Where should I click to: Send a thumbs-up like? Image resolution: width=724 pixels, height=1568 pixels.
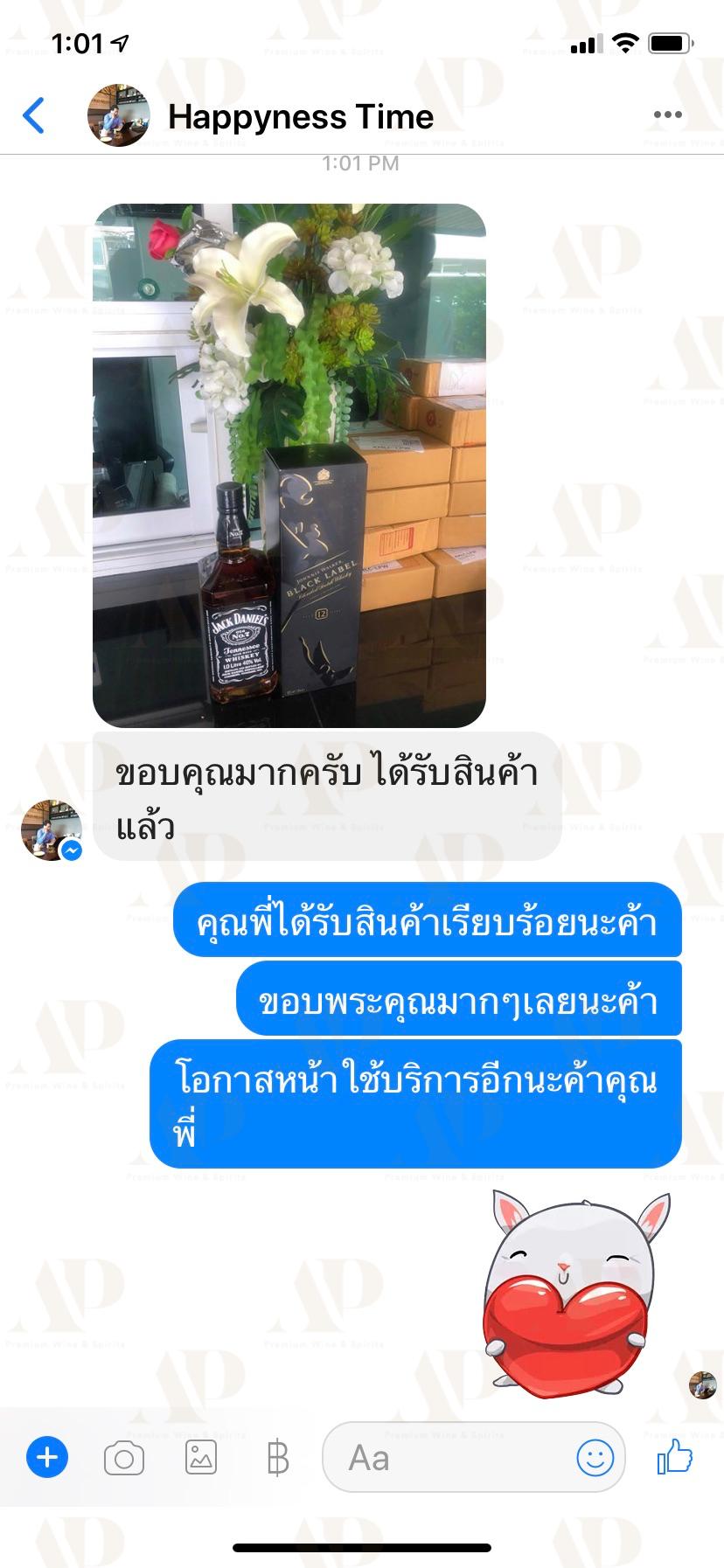tap(675, 1457)
